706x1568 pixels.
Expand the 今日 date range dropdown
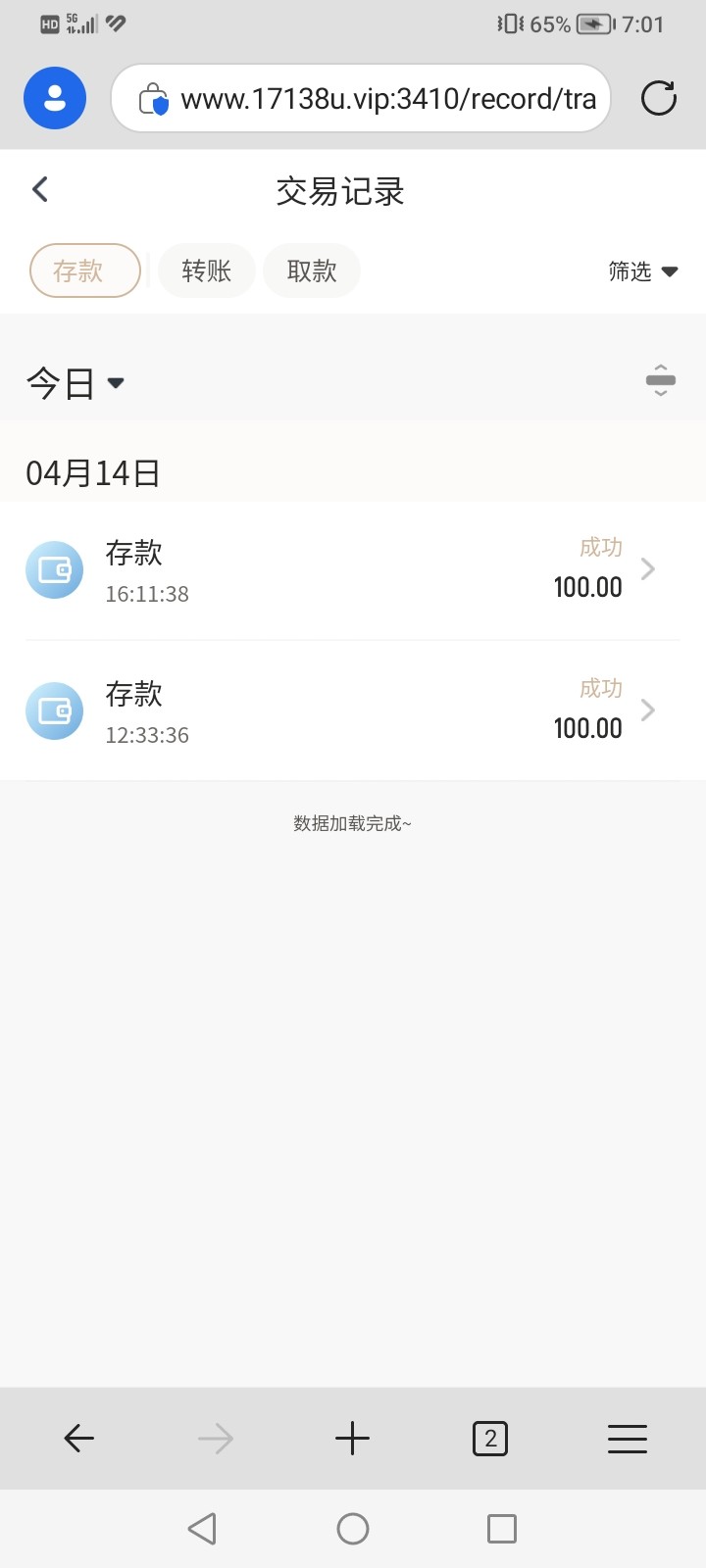tap(76, 383)
